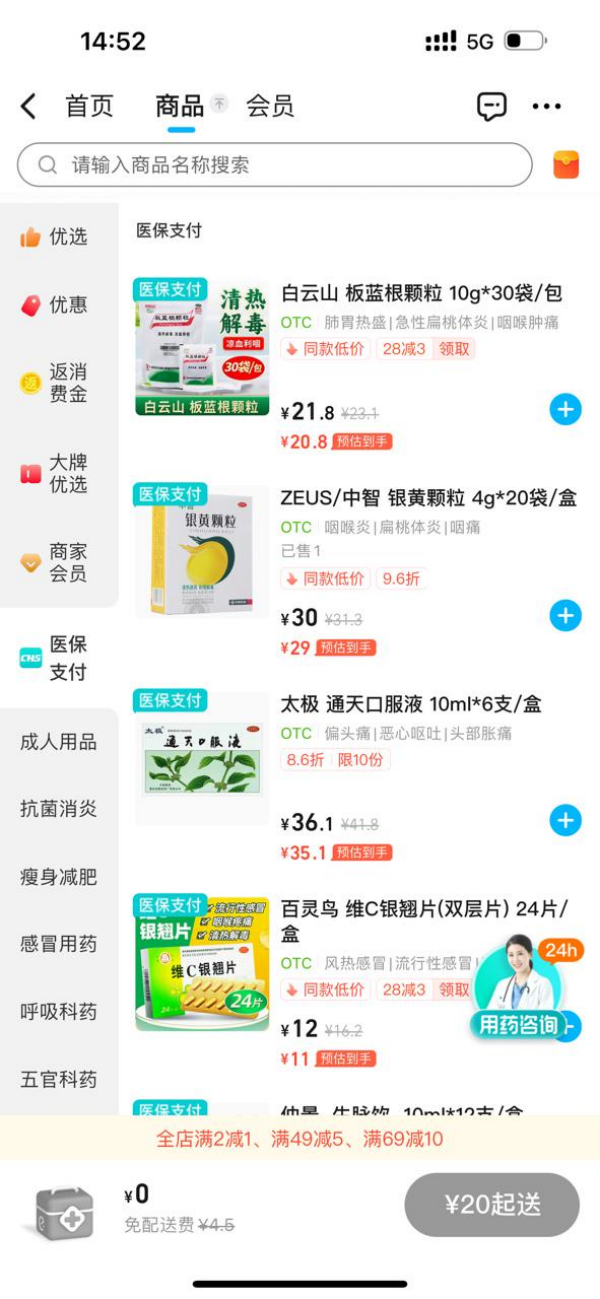This screenshot has width=600, height=1299.
Task: Select the 优选 category
Action: tap(55, 237)
